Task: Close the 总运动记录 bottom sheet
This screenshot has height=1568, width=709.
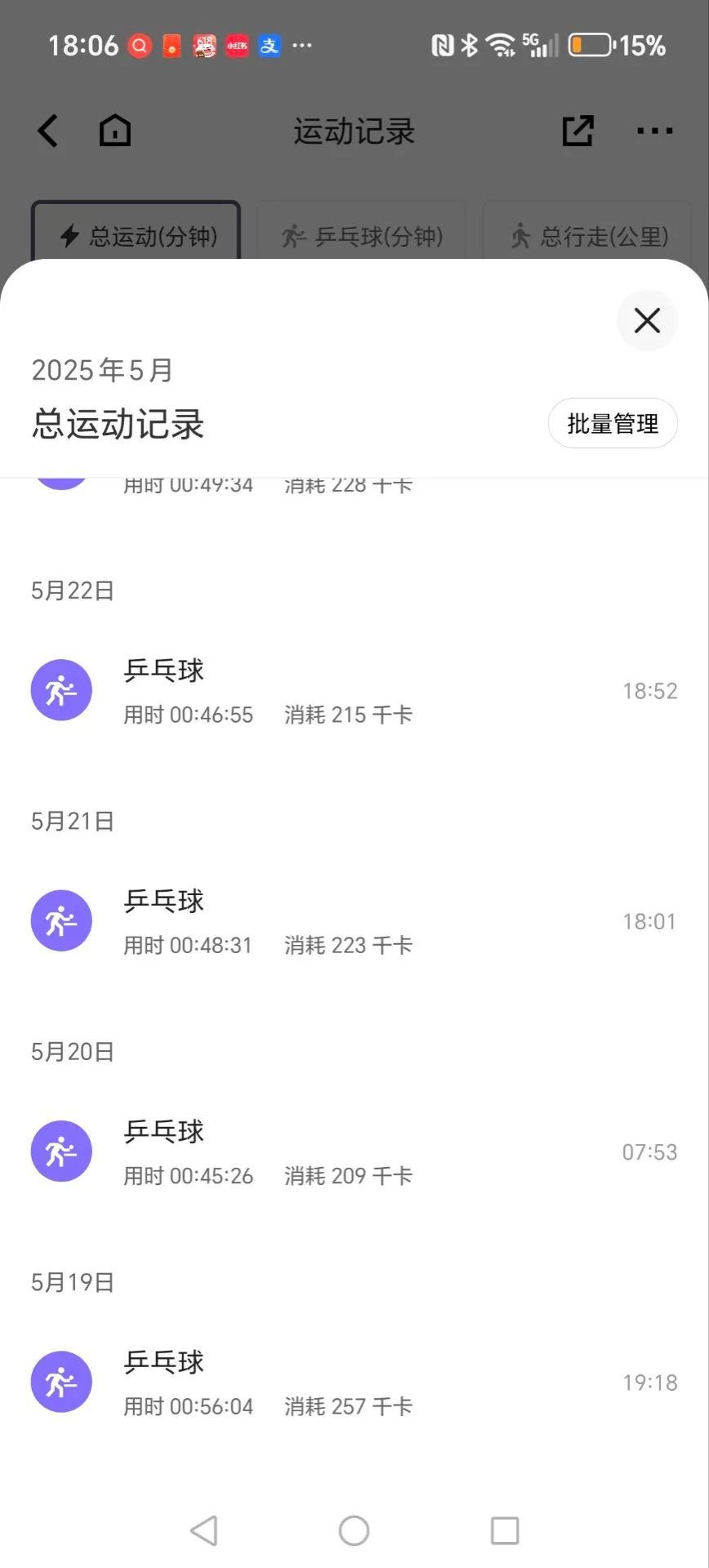Action: [647, 321]
